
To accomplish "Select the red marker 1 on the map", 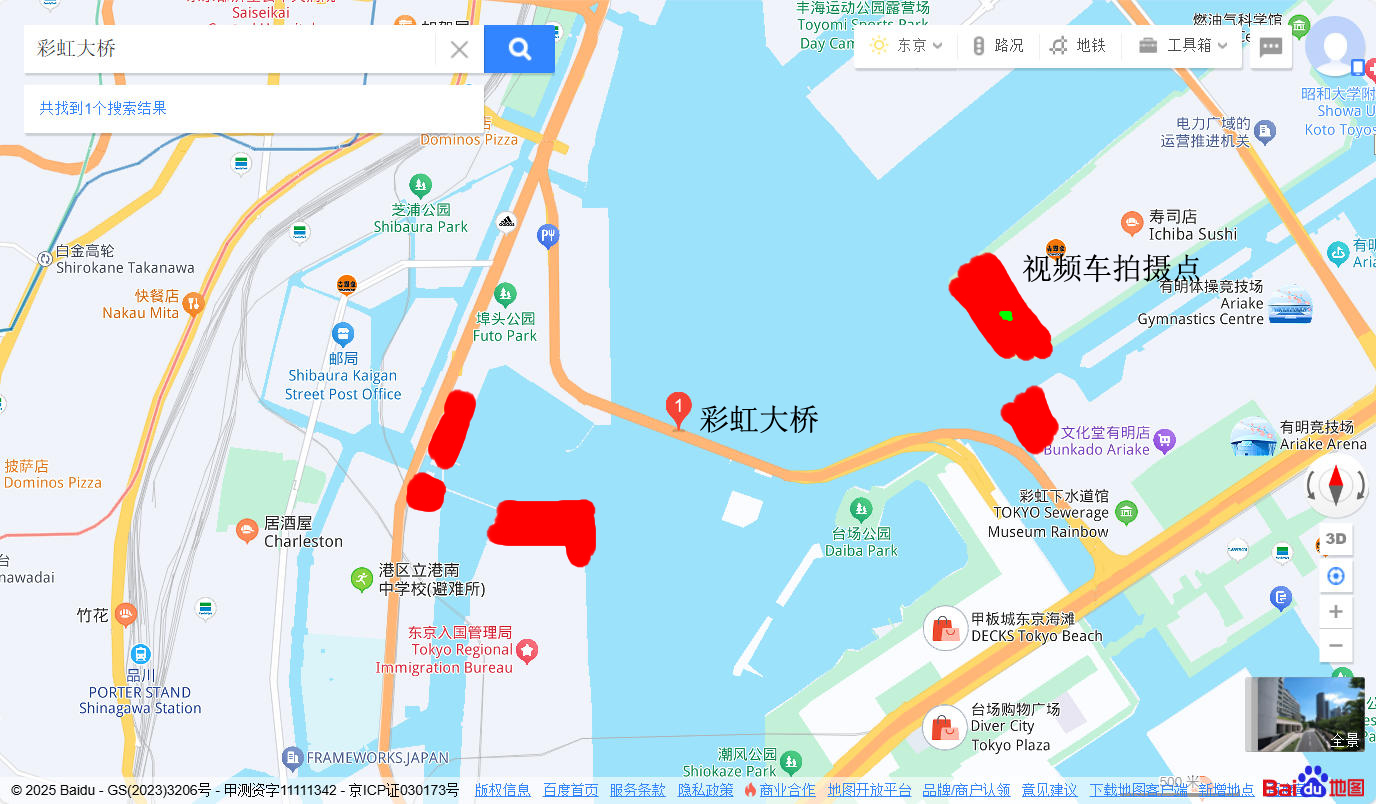I will [x=678, y=408].
